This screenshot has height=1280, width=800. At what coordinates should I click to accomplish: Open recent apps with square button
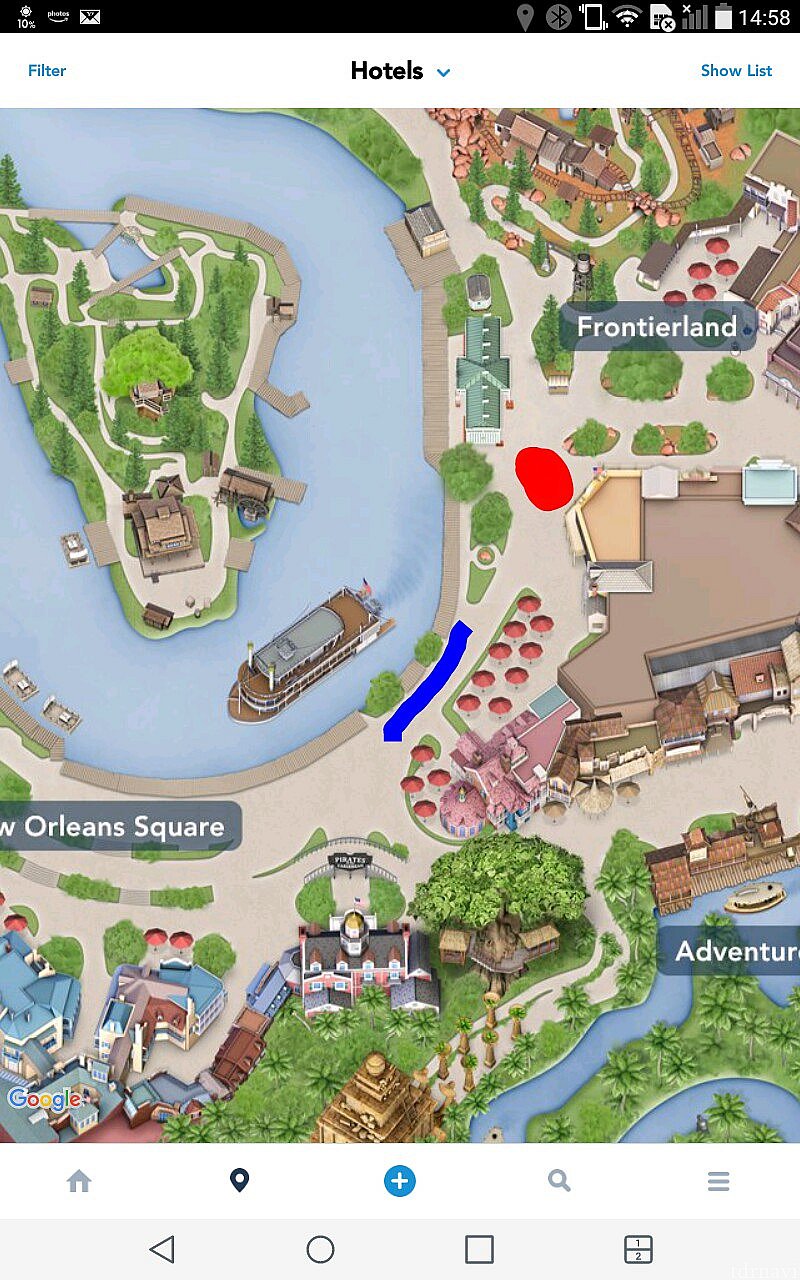click(479, 1249)
